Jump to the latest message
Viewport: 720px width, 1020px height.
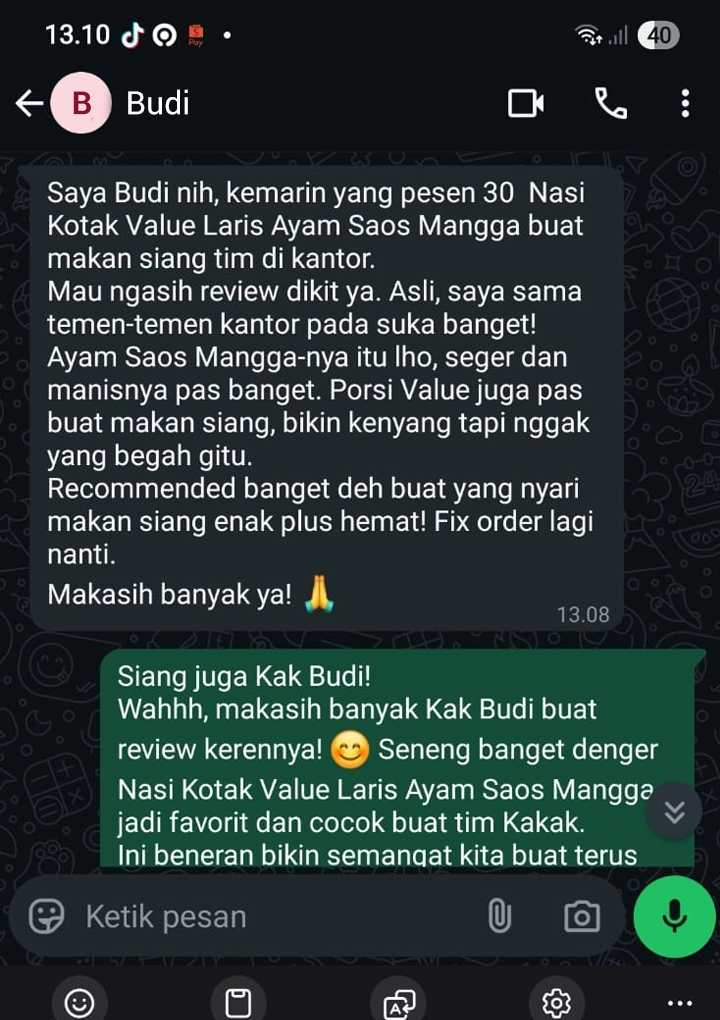coord(675,811)
